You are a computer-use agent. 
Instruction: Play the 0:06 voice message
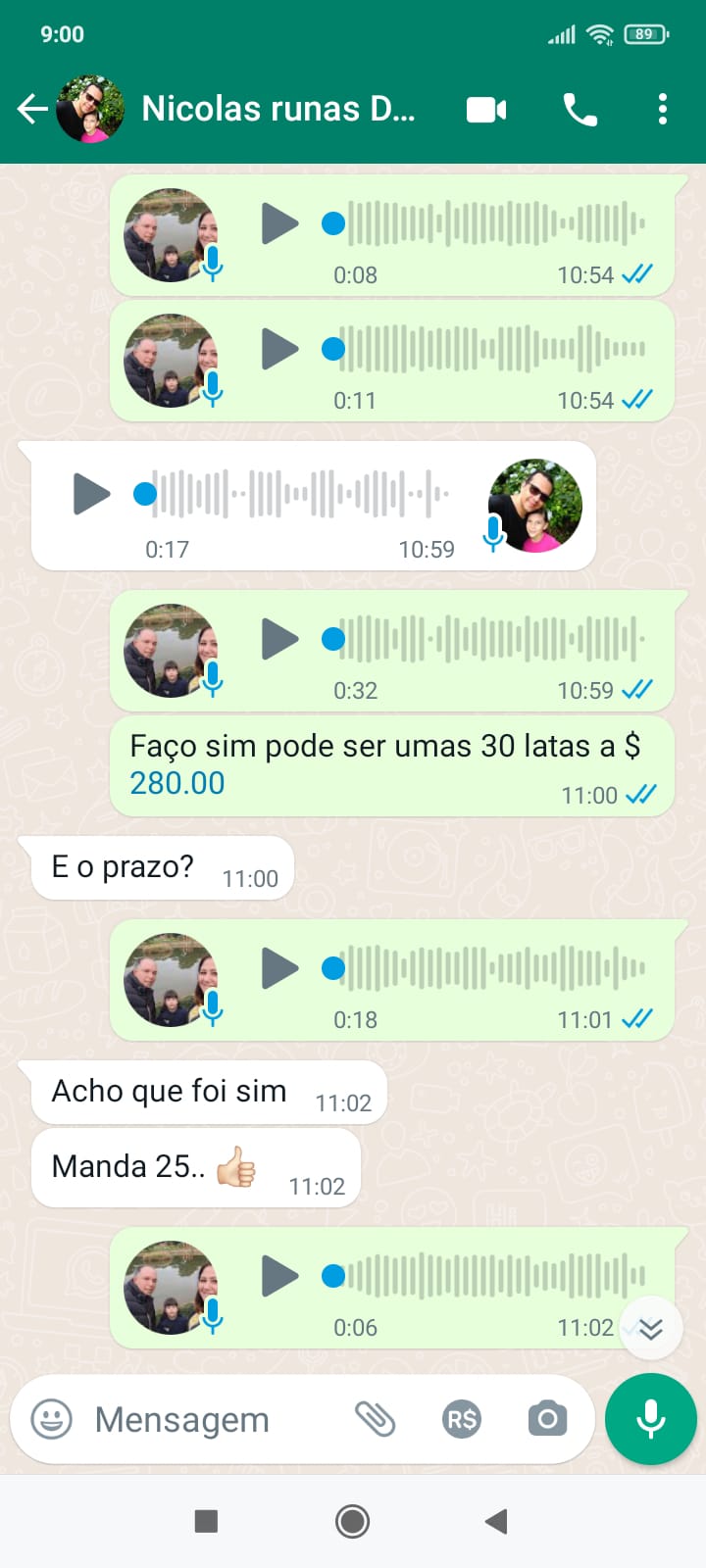click(x=279, y=1276)
